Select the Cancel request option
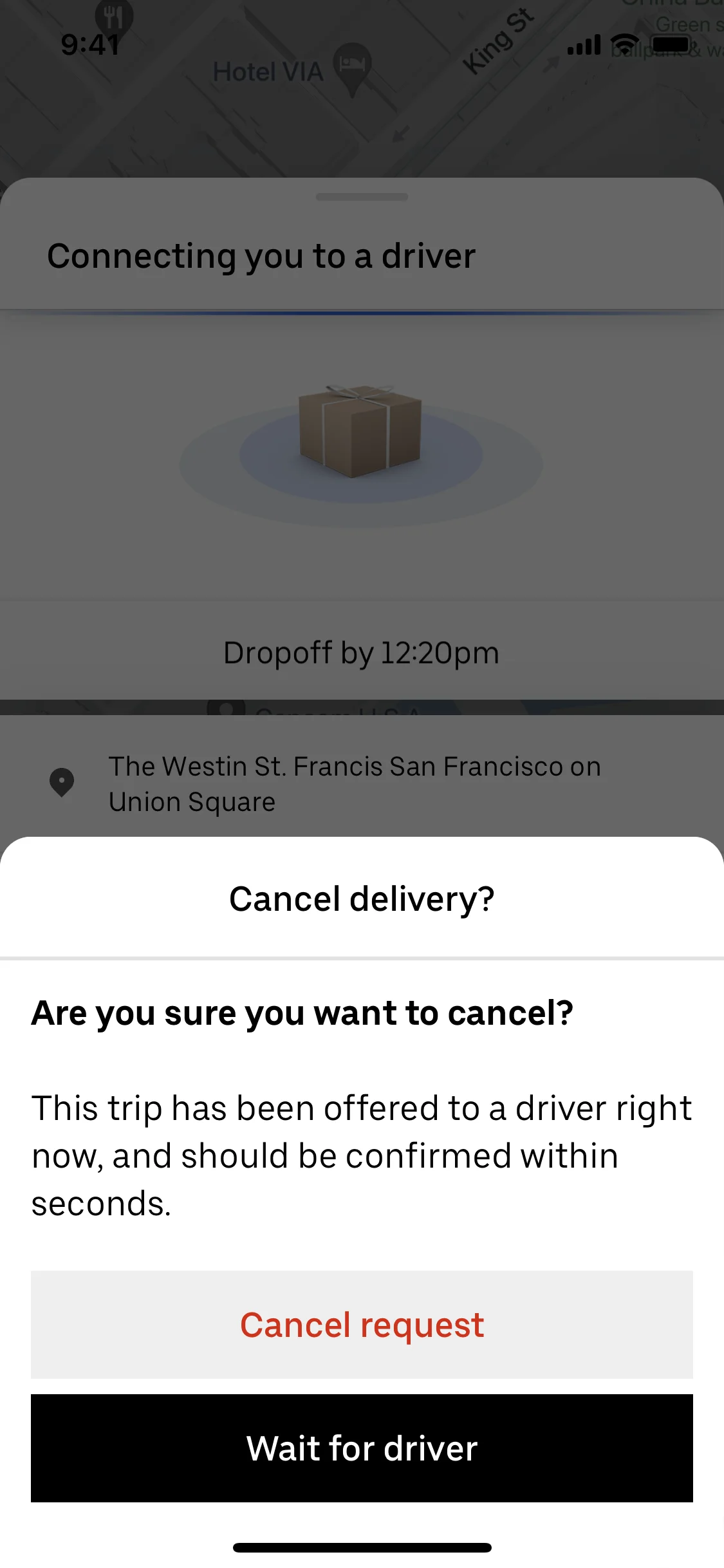The height and width of the screenshot is (1568, 724). point(362,1323)
